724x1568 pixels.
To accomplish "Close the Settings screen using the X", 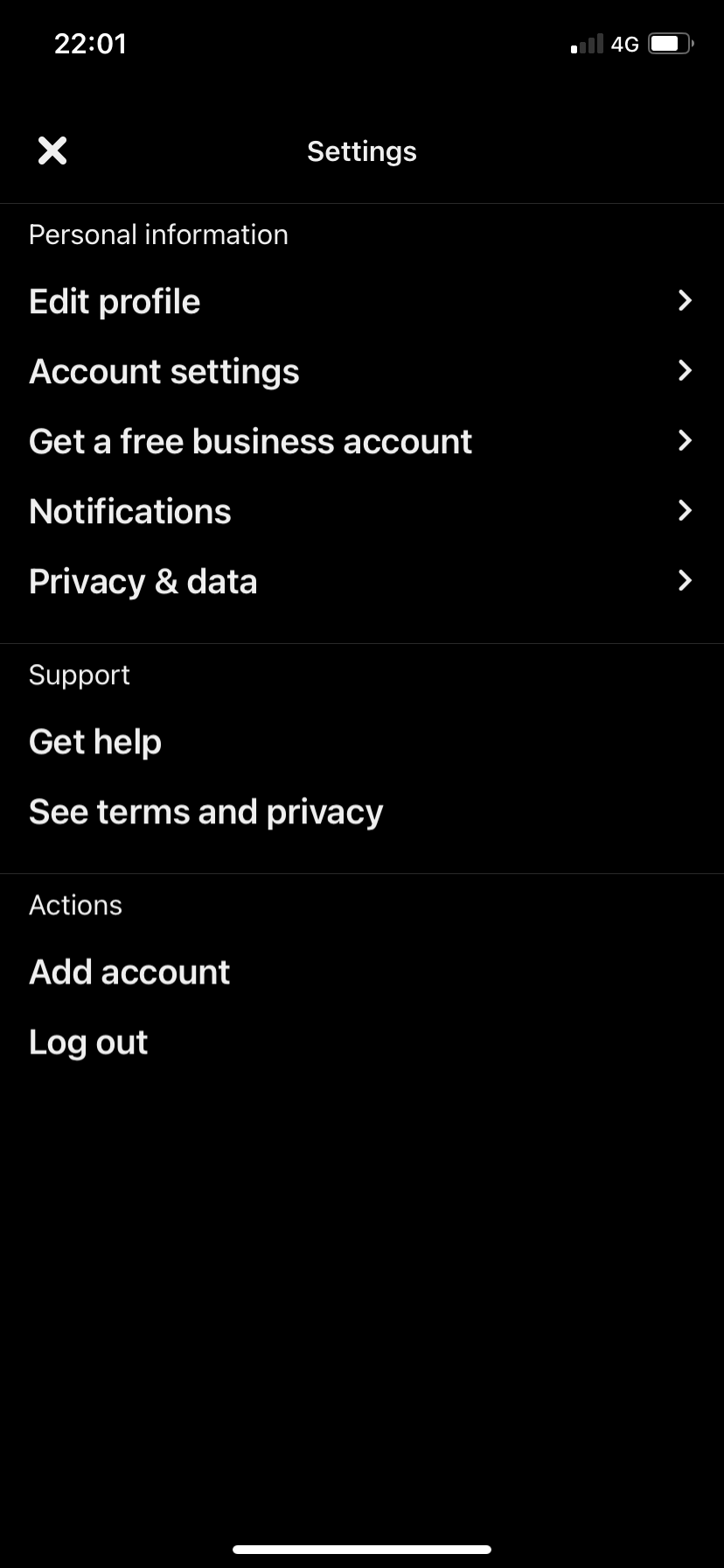I will click(x=52, y=150).
